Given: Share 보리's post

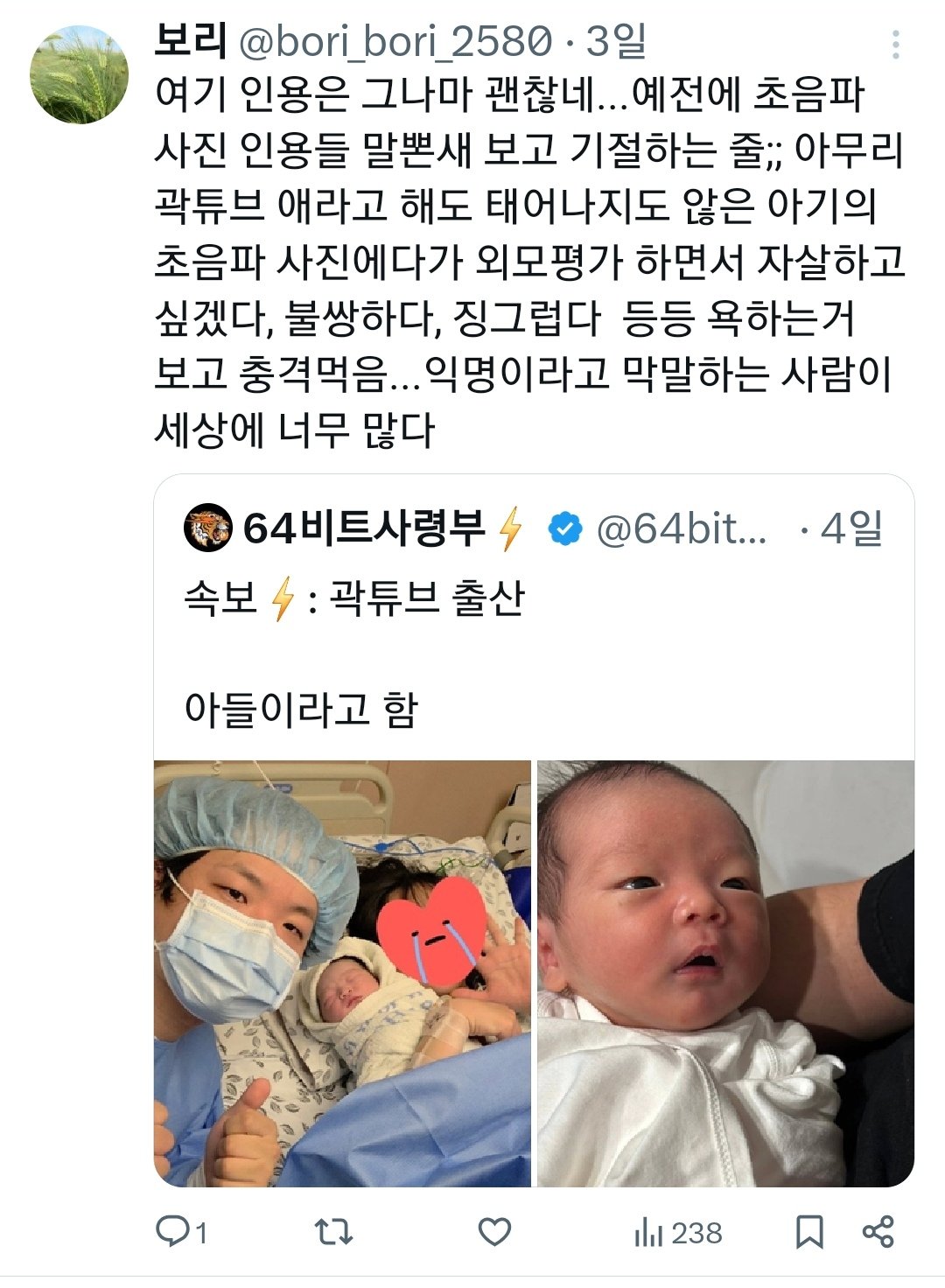Looking at the screenshot, I should click(x=878, y=1232).
